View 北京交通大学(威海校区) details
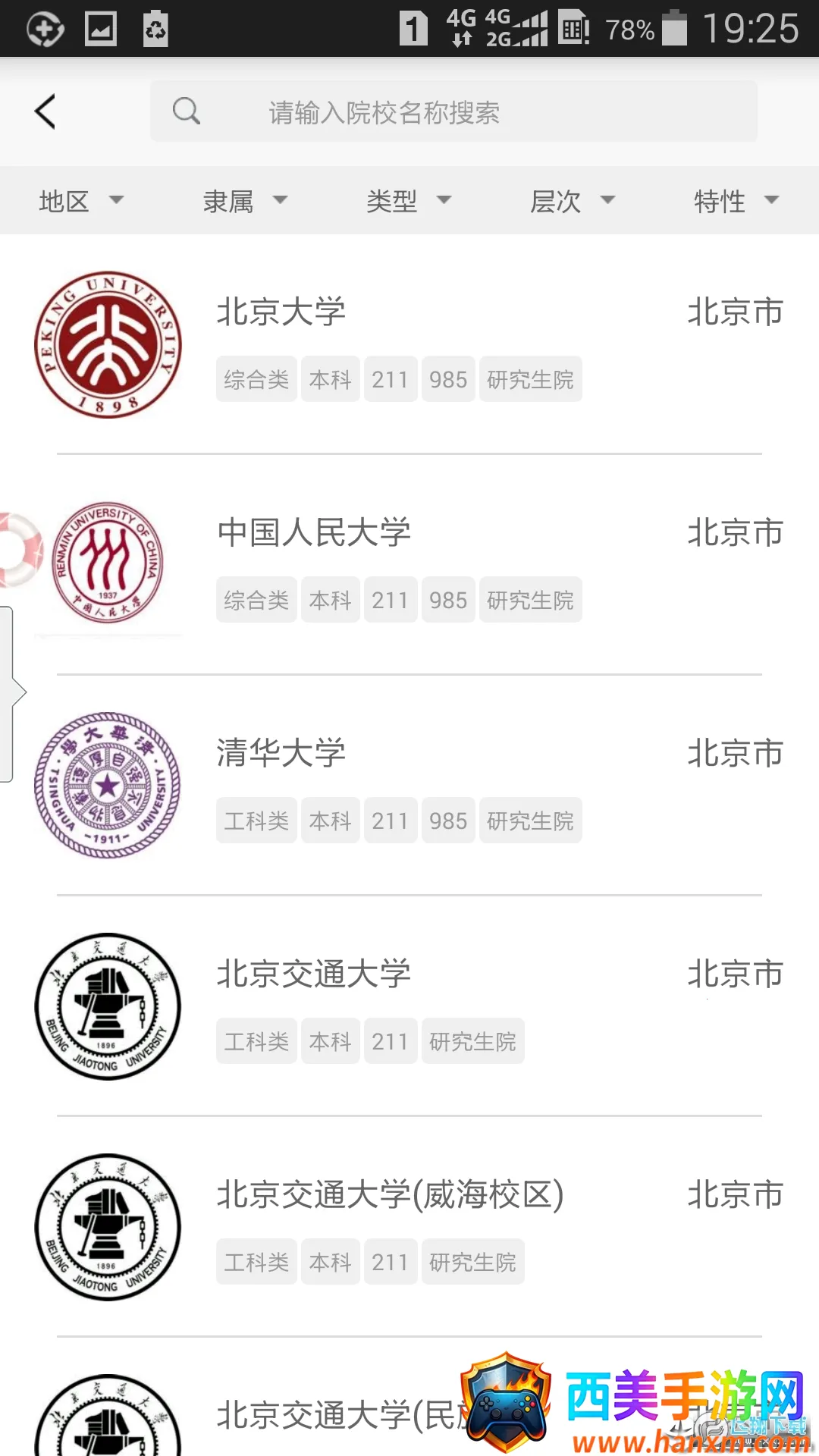The image size is (819, 1456). click(409, 1227)
